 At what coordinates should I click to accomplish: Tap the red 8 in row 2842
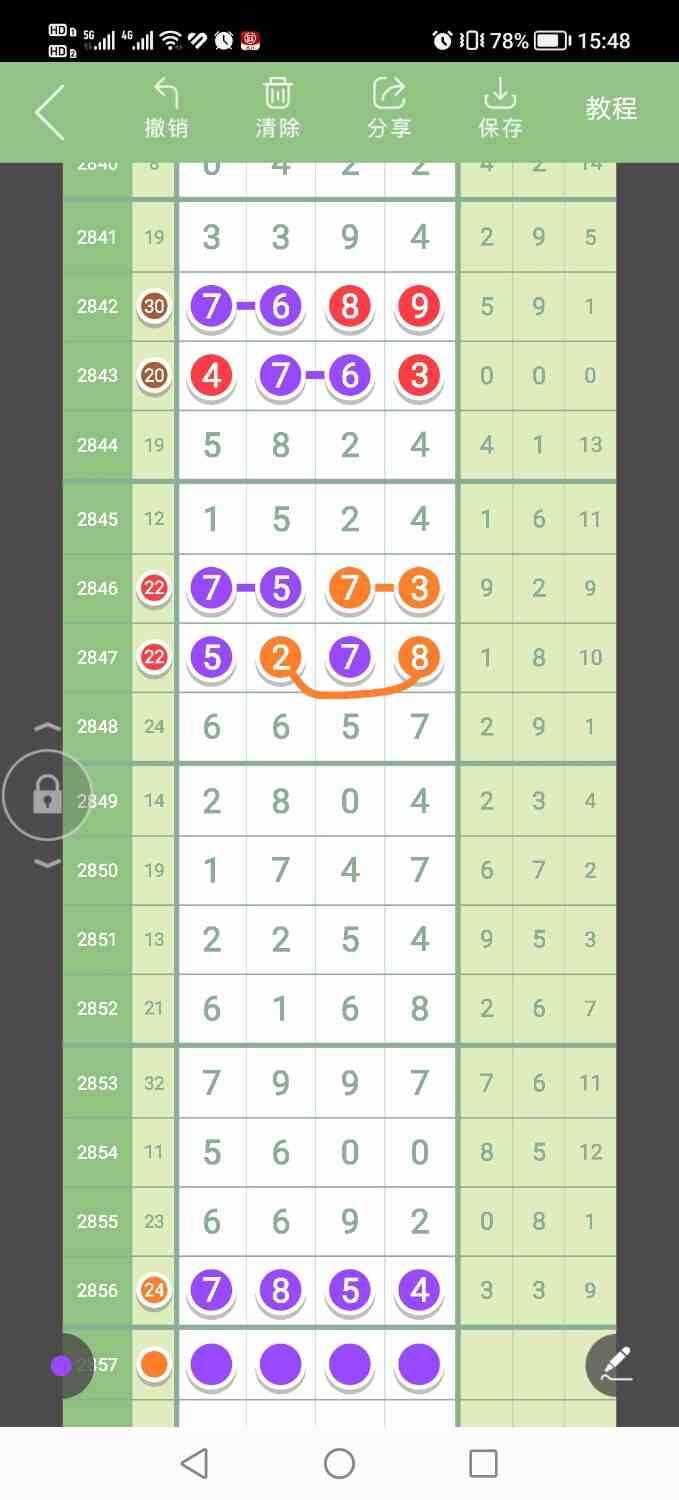(x=349, y=306)
